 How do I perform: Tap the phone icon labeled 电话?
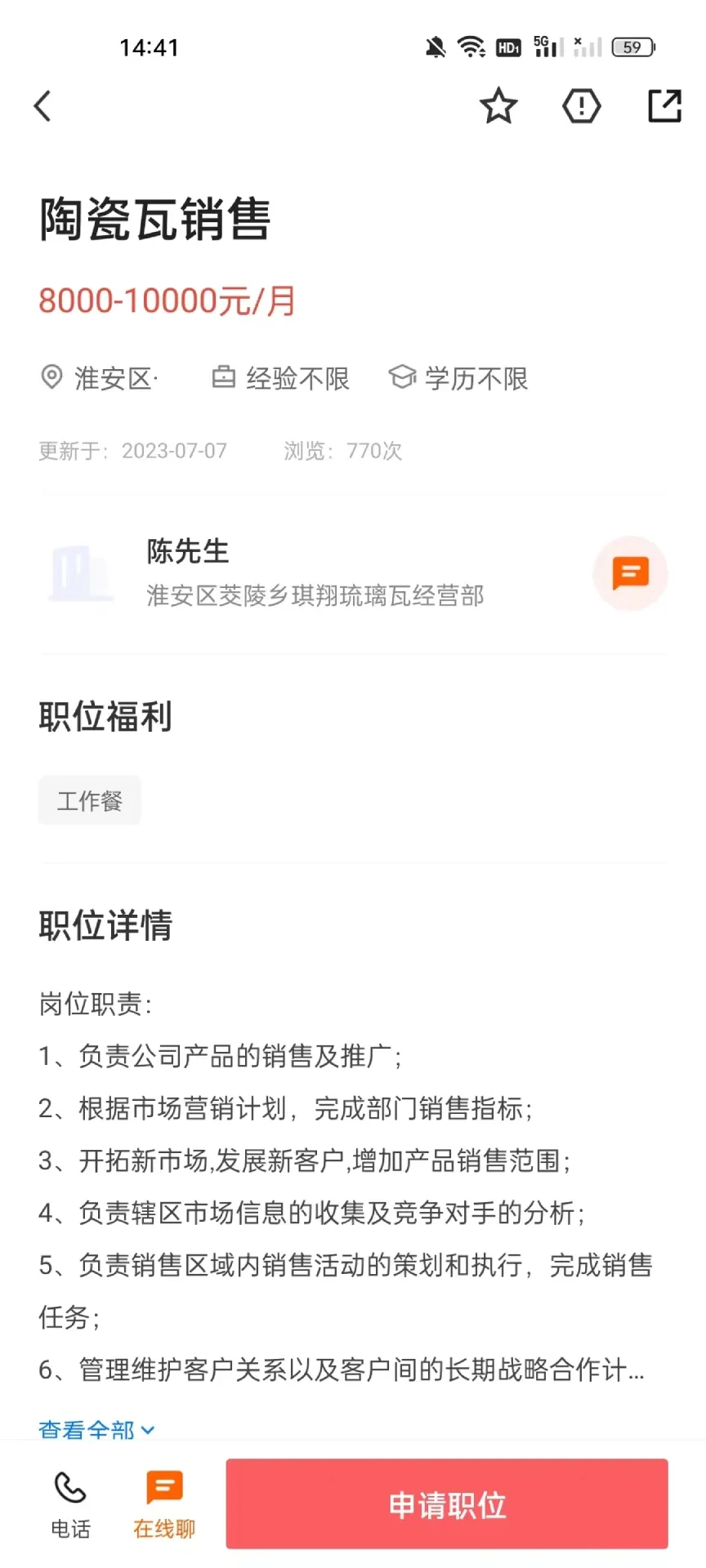70,1488
